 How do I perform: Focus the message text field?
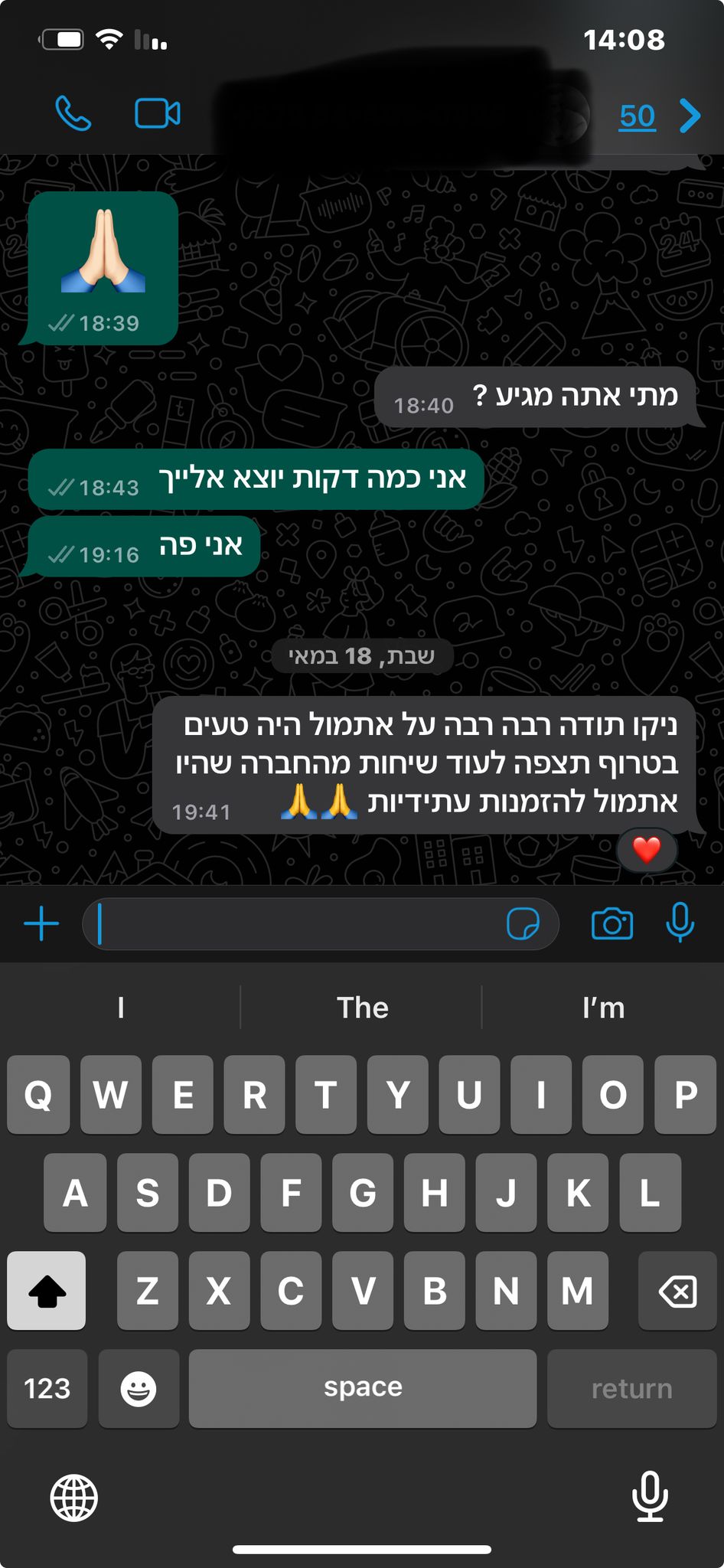coord(298,924)
